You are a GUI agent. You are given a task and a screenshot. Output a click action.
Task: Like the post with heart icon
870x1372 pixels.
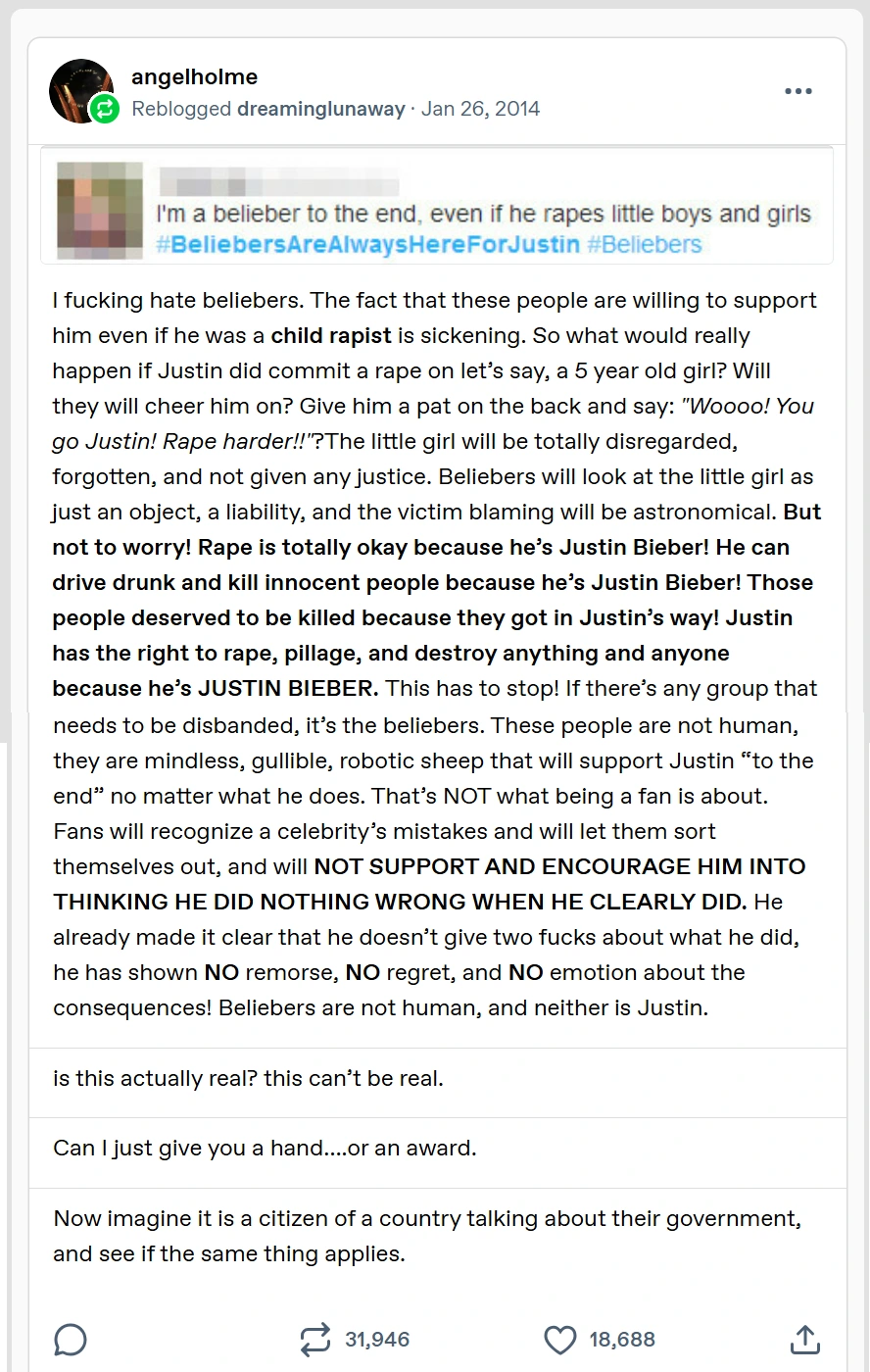click(x=559, y=1339)
